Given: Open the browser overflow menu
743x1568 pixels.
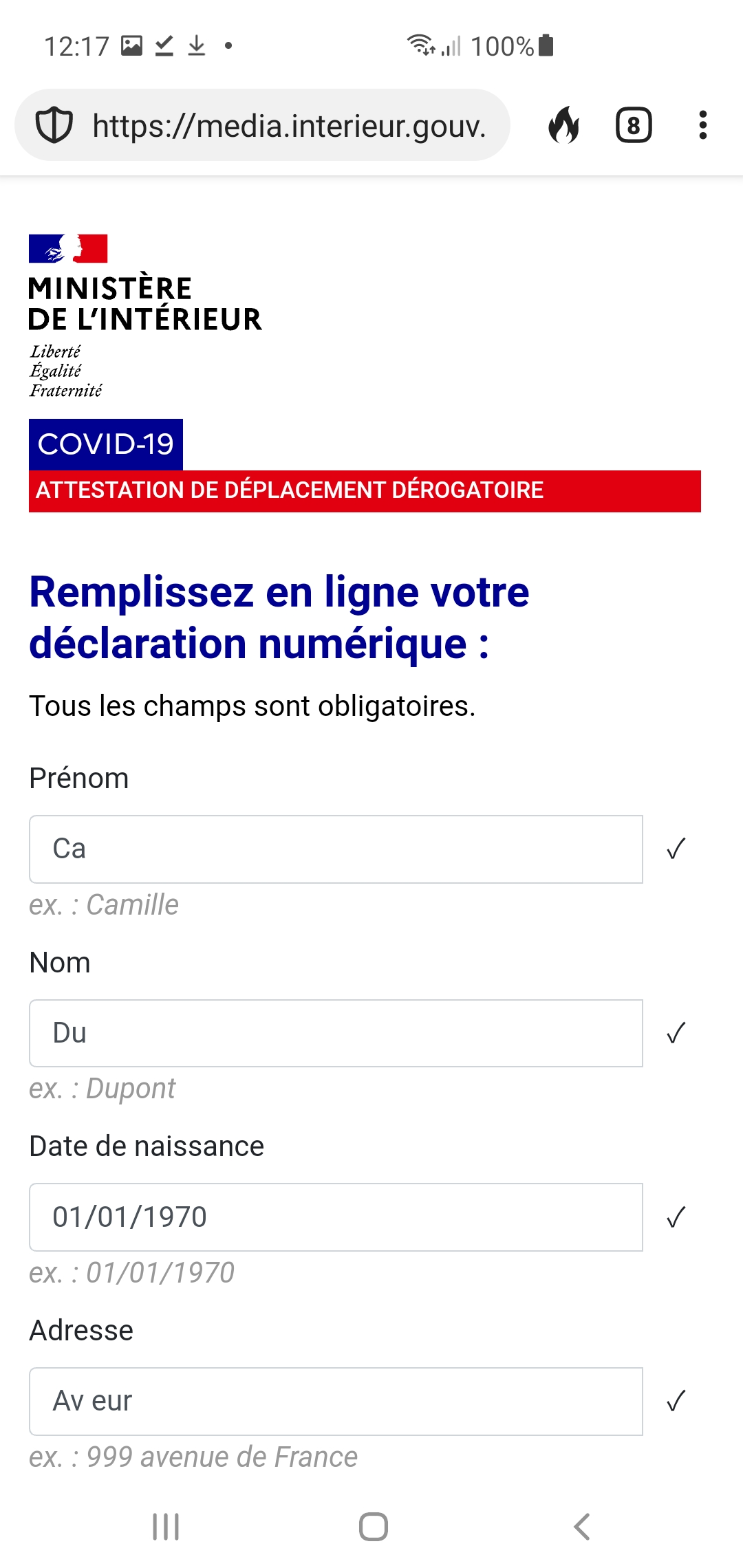Looking at the screenshot, I should pyautogui.click(x=702, y=125).
